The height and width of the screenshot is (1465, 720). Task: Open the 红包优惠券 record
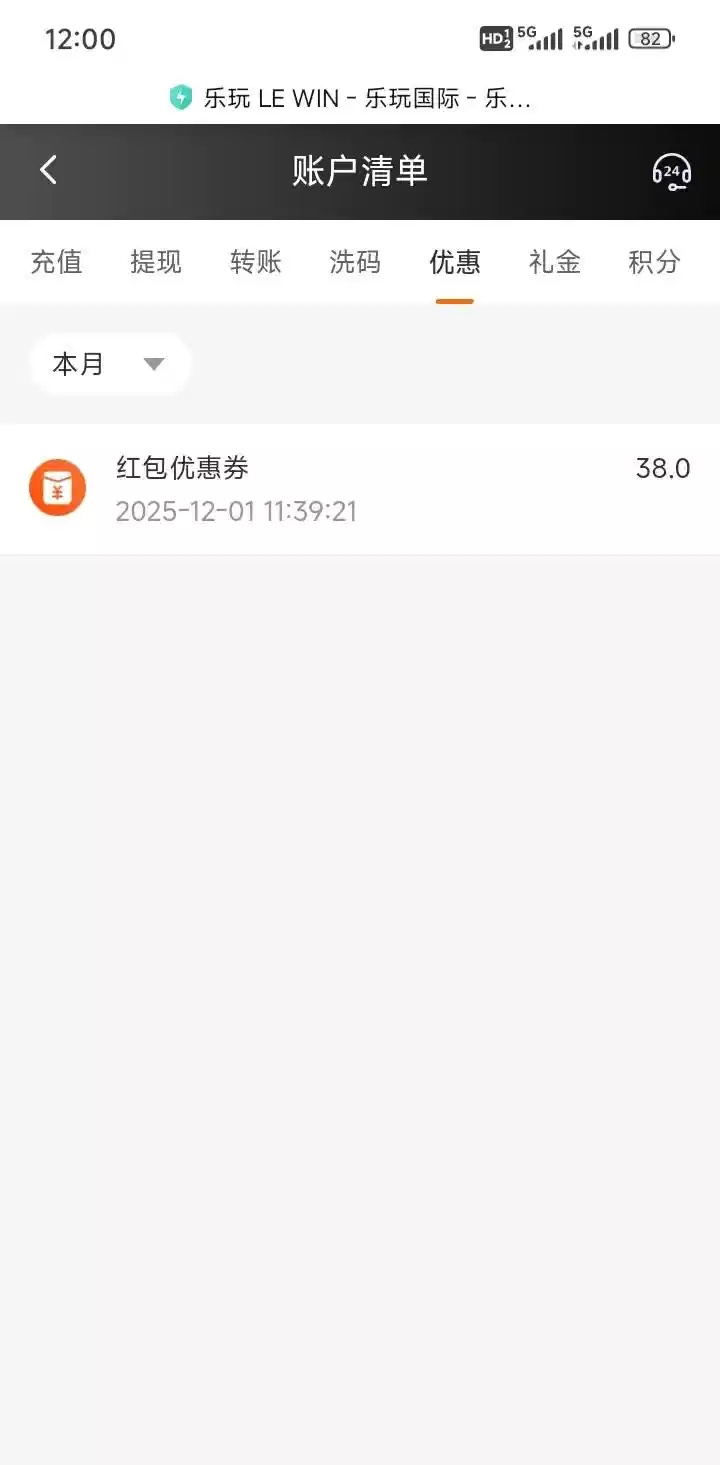360,489
